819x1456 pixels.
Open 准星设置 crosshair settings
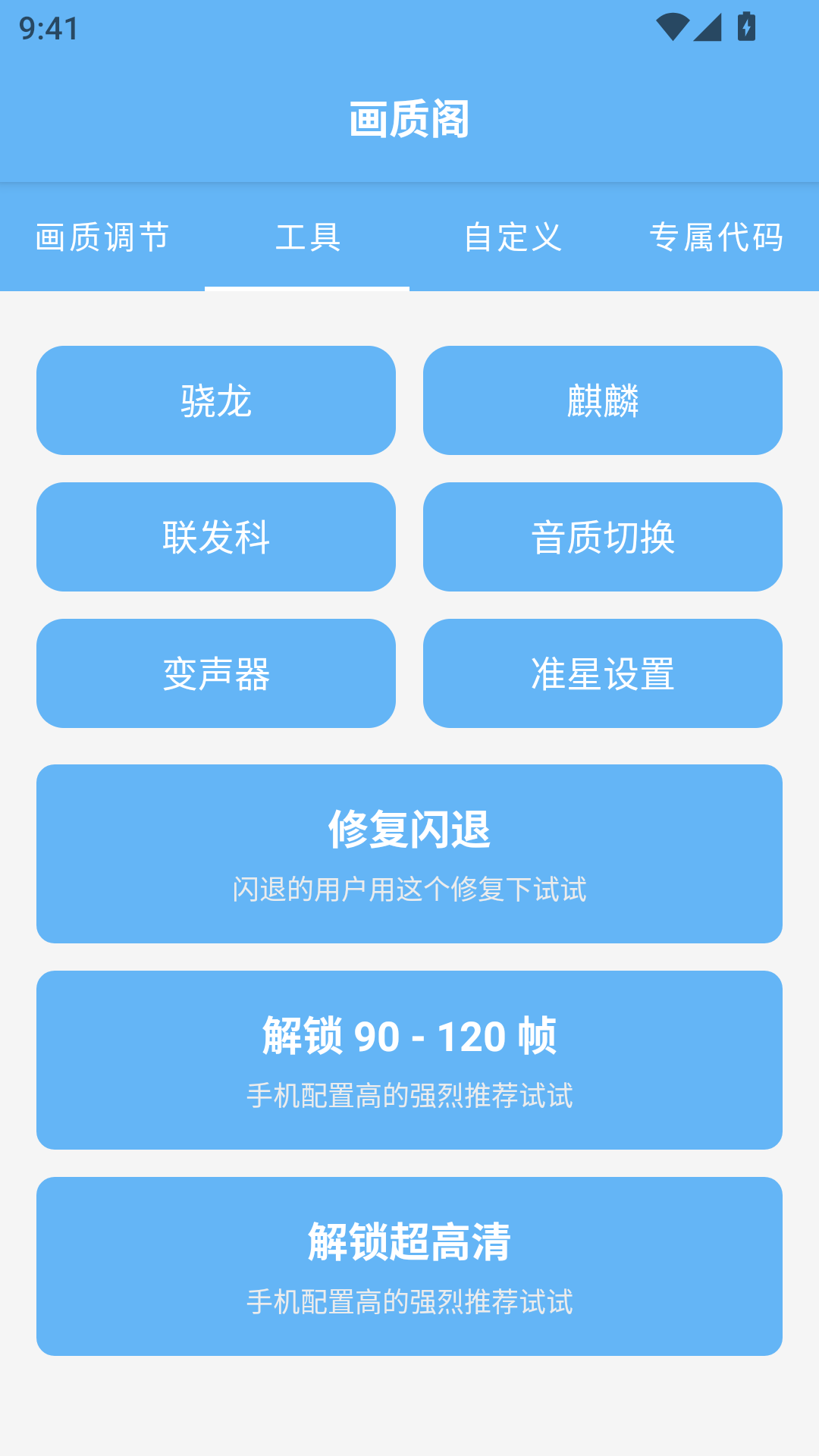tap(603, 673)
